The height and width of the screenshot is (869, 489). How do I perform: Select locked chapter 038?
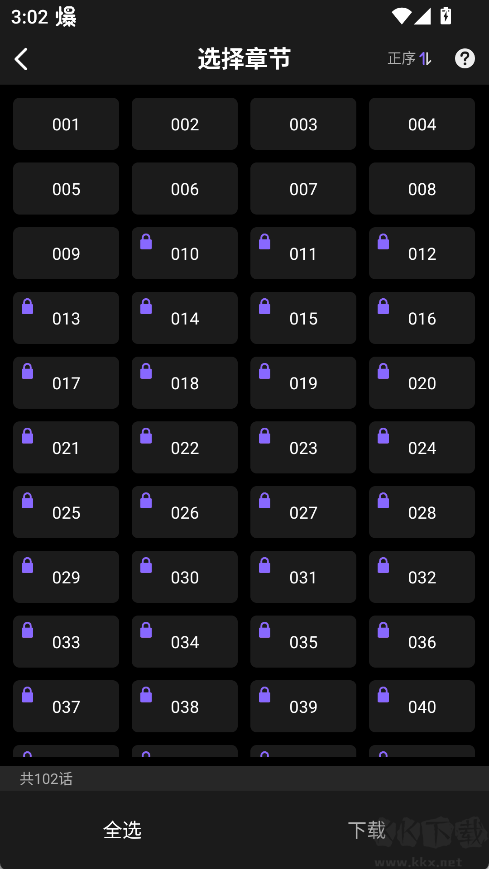tap(185, 706)
